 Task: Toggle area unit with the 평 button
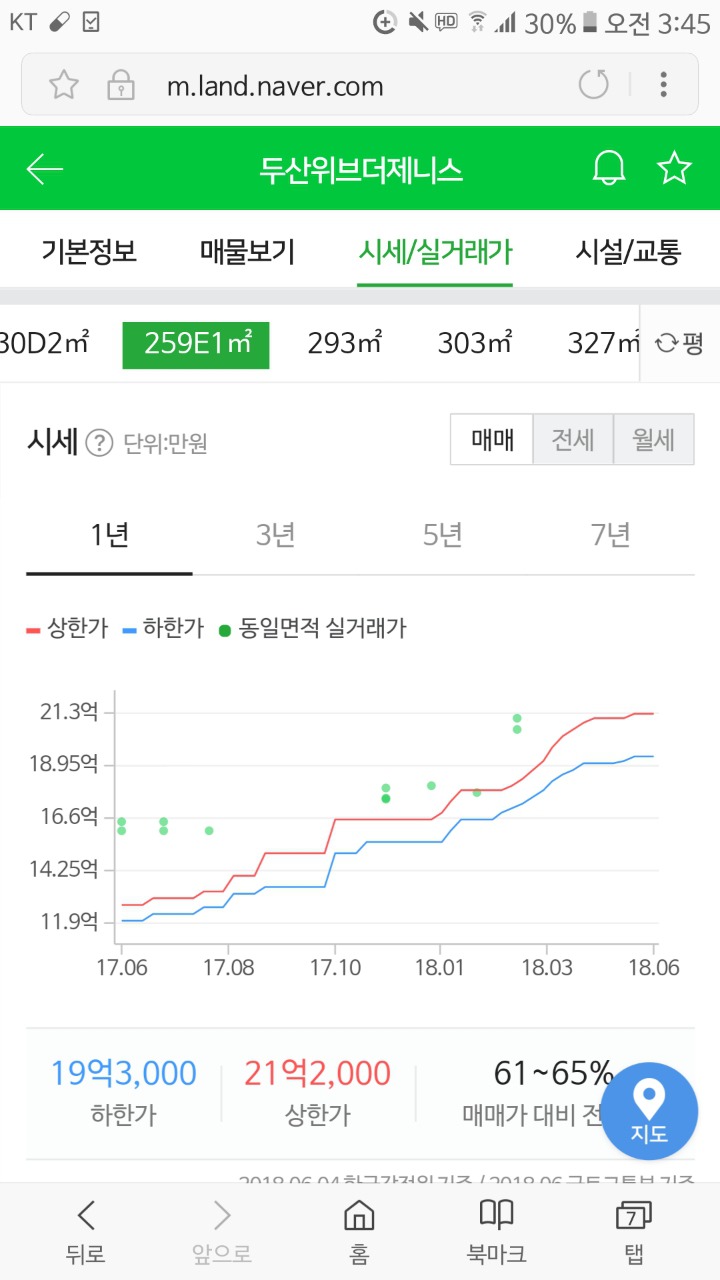tap(680, 344)
